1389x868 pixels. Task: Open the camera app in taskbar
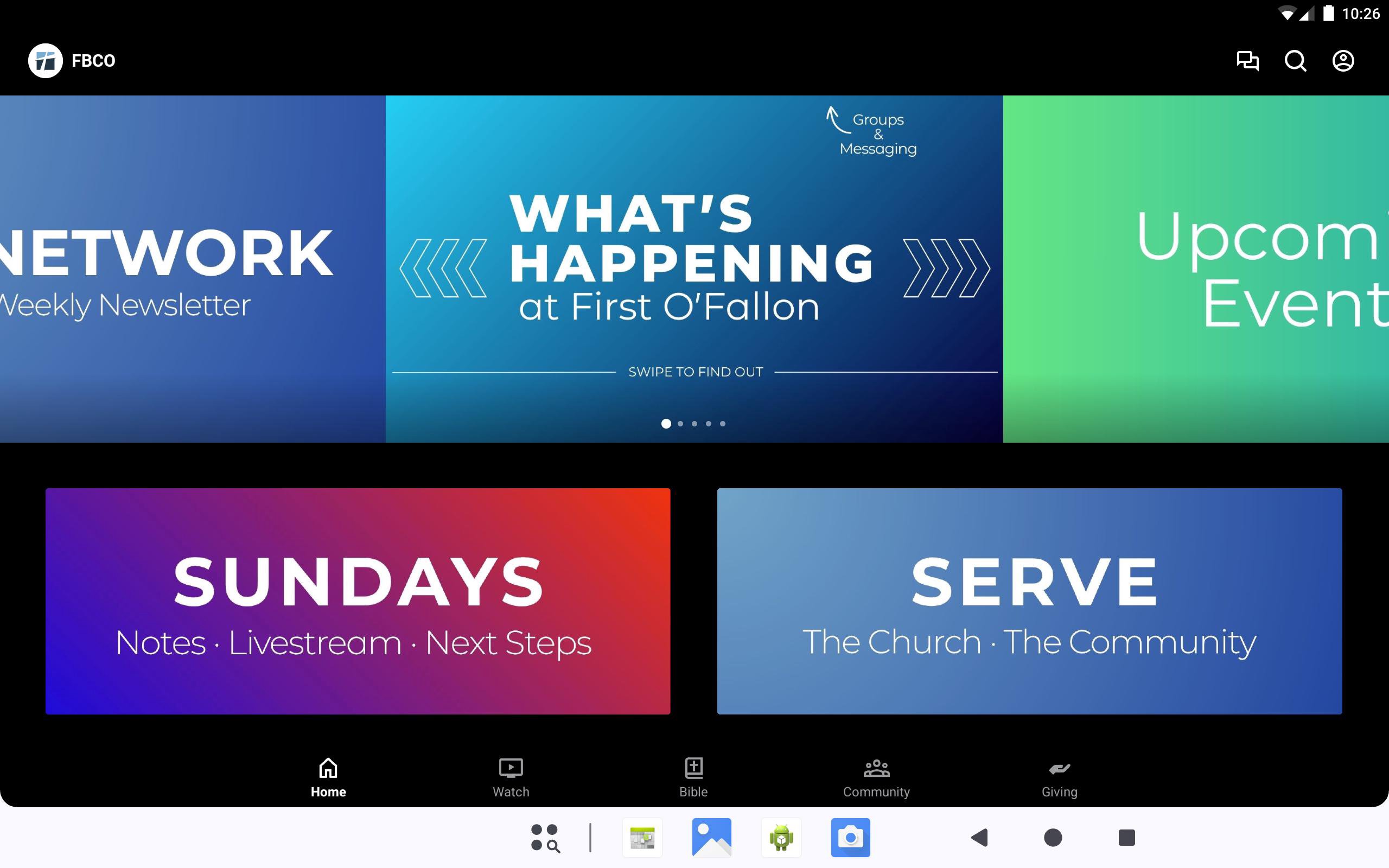[x=850, y=838]
